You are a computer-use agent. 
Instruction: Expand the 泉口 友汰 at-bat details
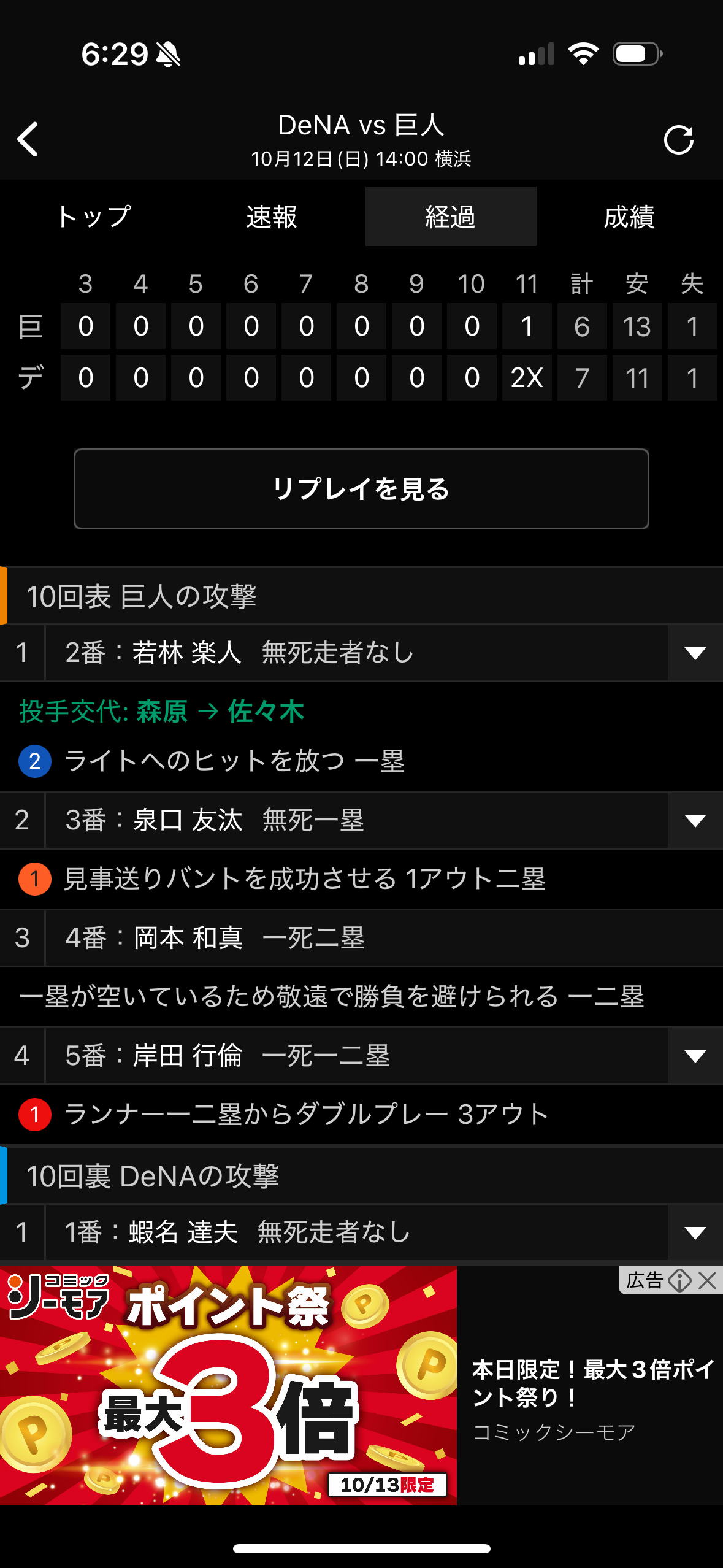pos(695,821)
